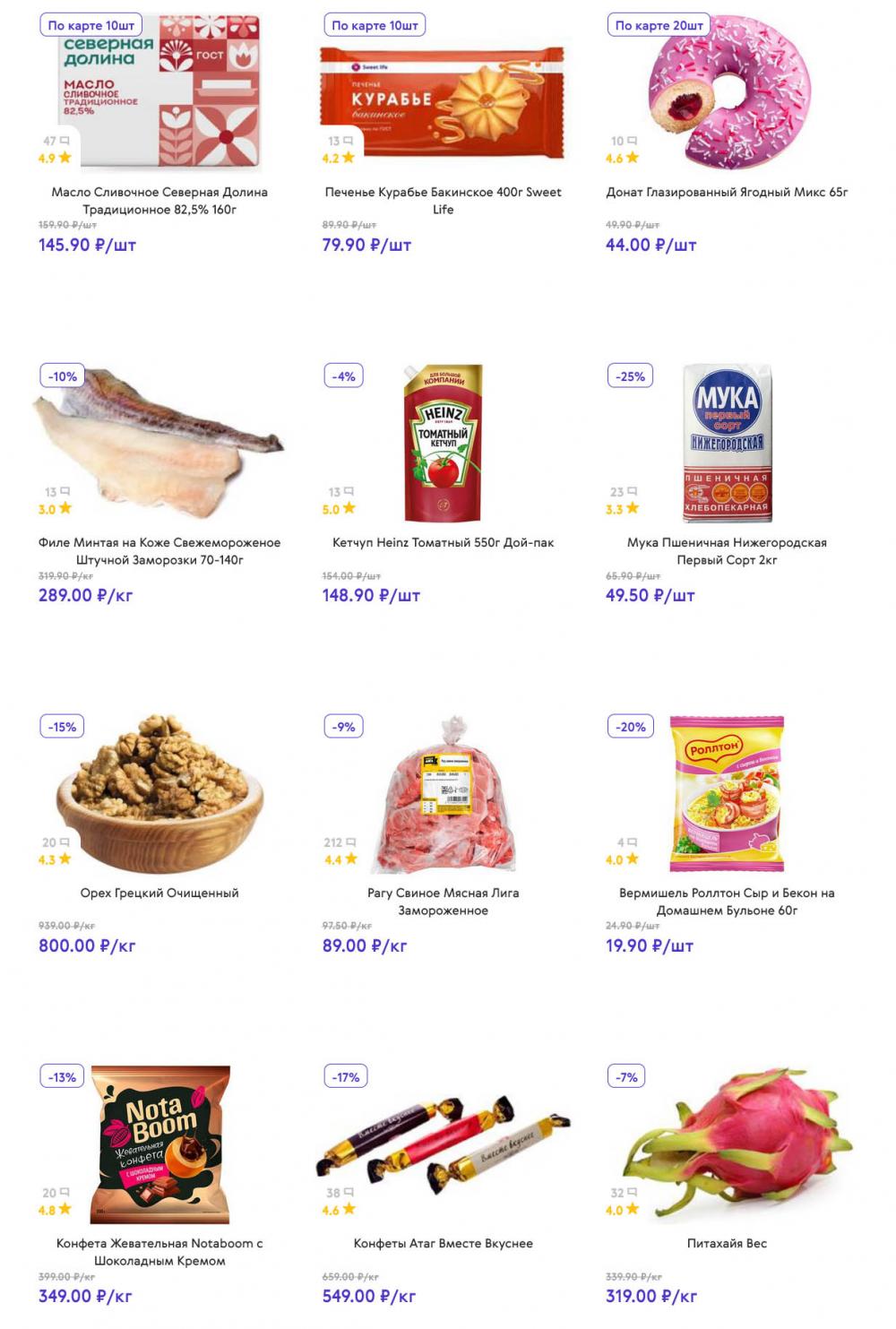View Филе Минтая на Коже product
The image size is (896, 1329).
(159, 550)
